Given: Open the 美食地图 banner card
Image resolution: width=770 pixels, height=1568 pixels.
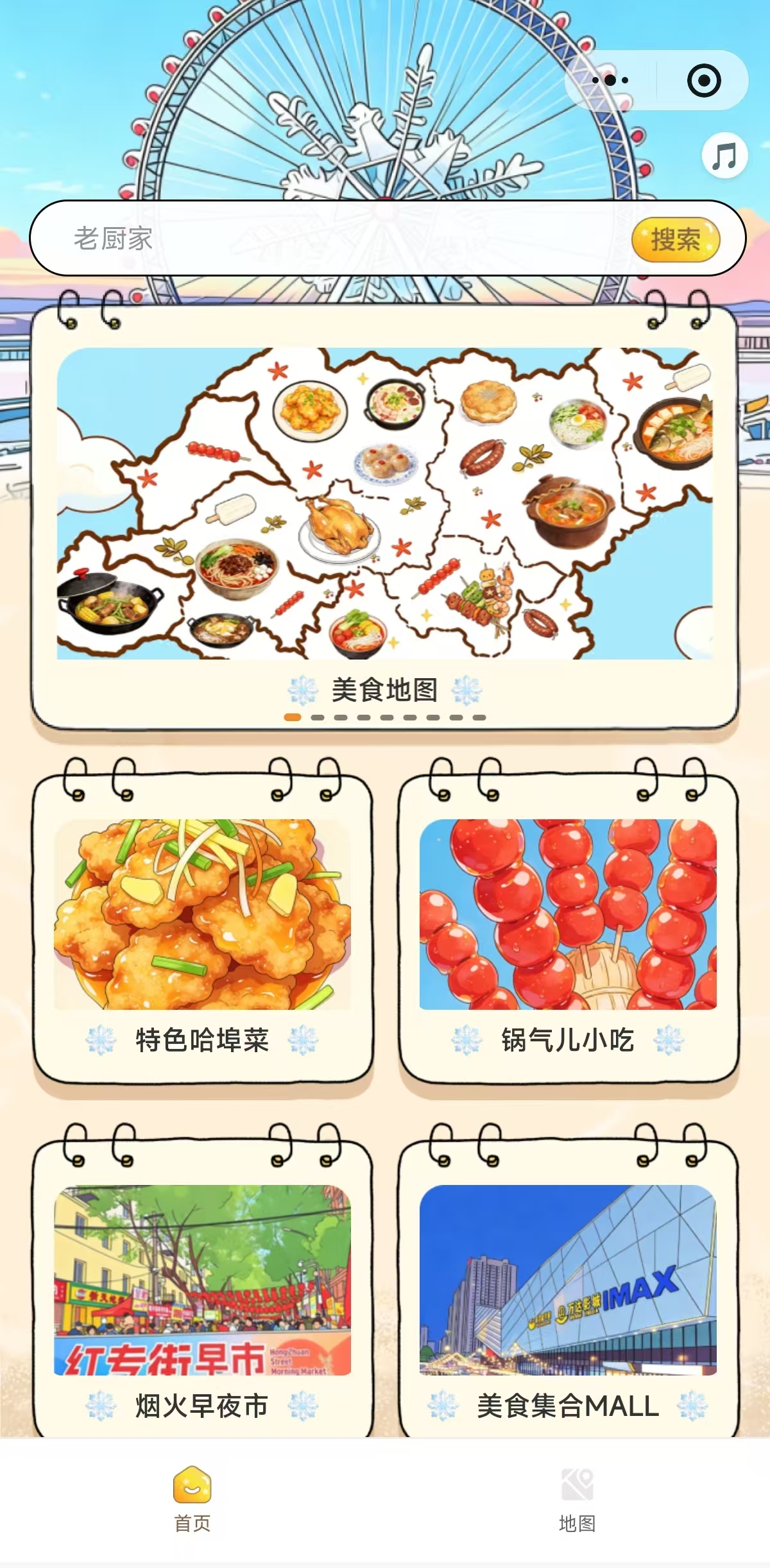Looking at the screenshot, I should pos(384,513).
